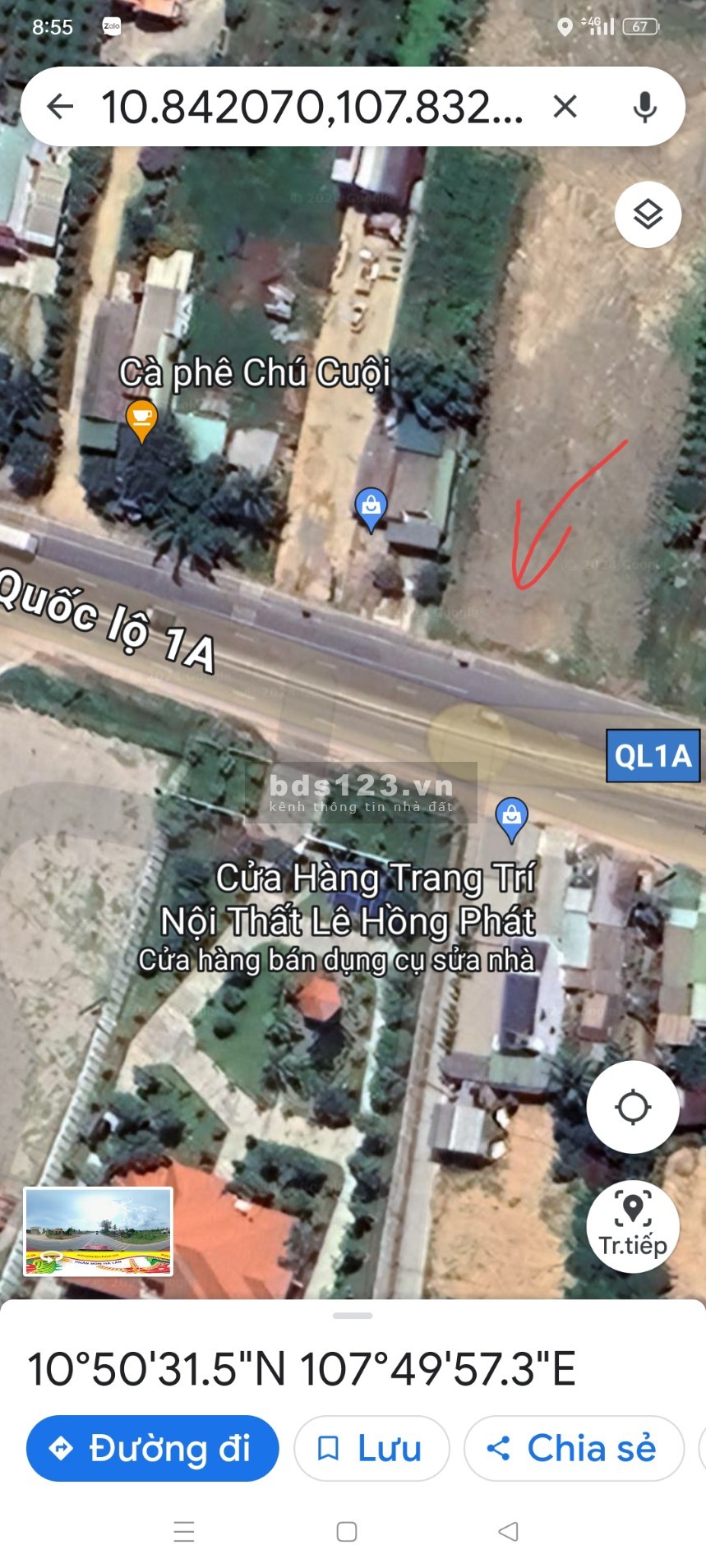This screenshot has width=706, height=1568.
Task: Get directions with Đường đi
Action: [153, 1448]
